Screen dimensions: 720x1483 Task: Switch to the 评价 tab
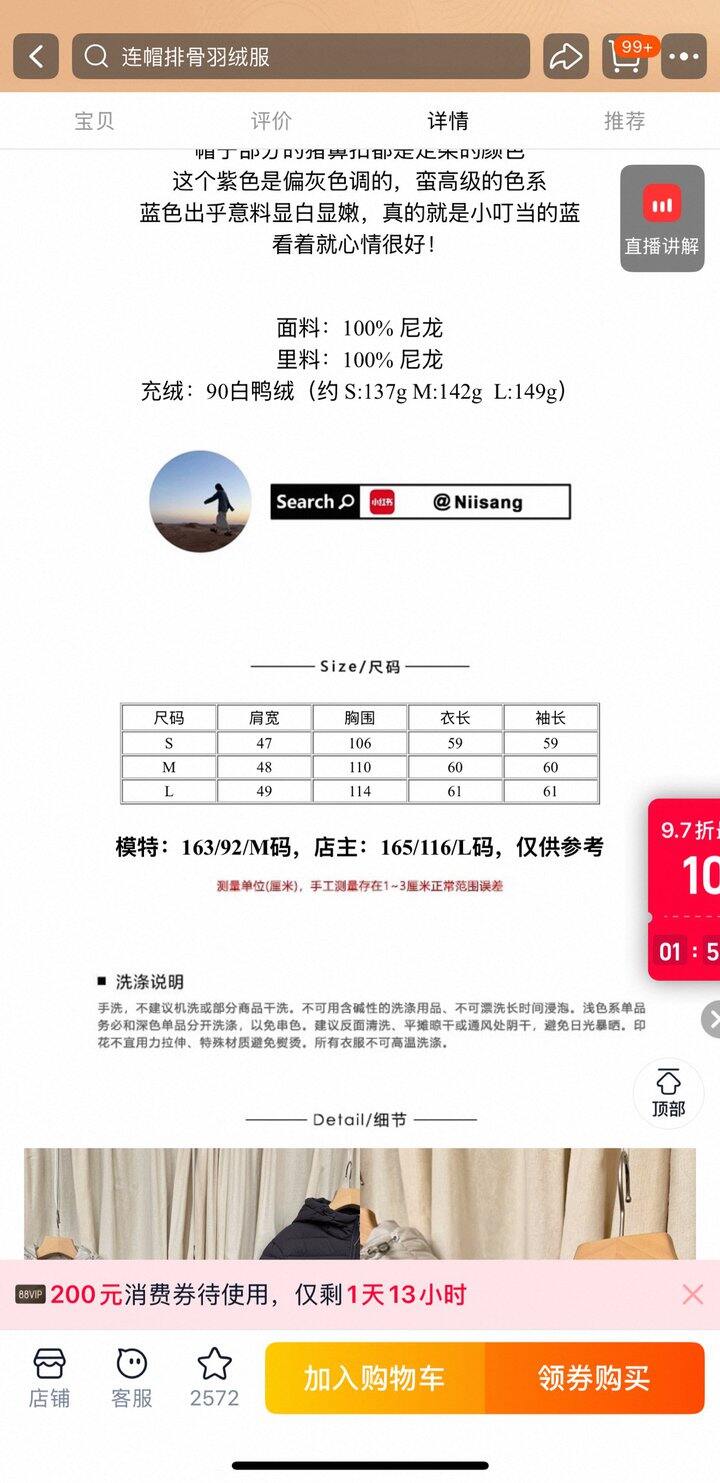point(271,121)
